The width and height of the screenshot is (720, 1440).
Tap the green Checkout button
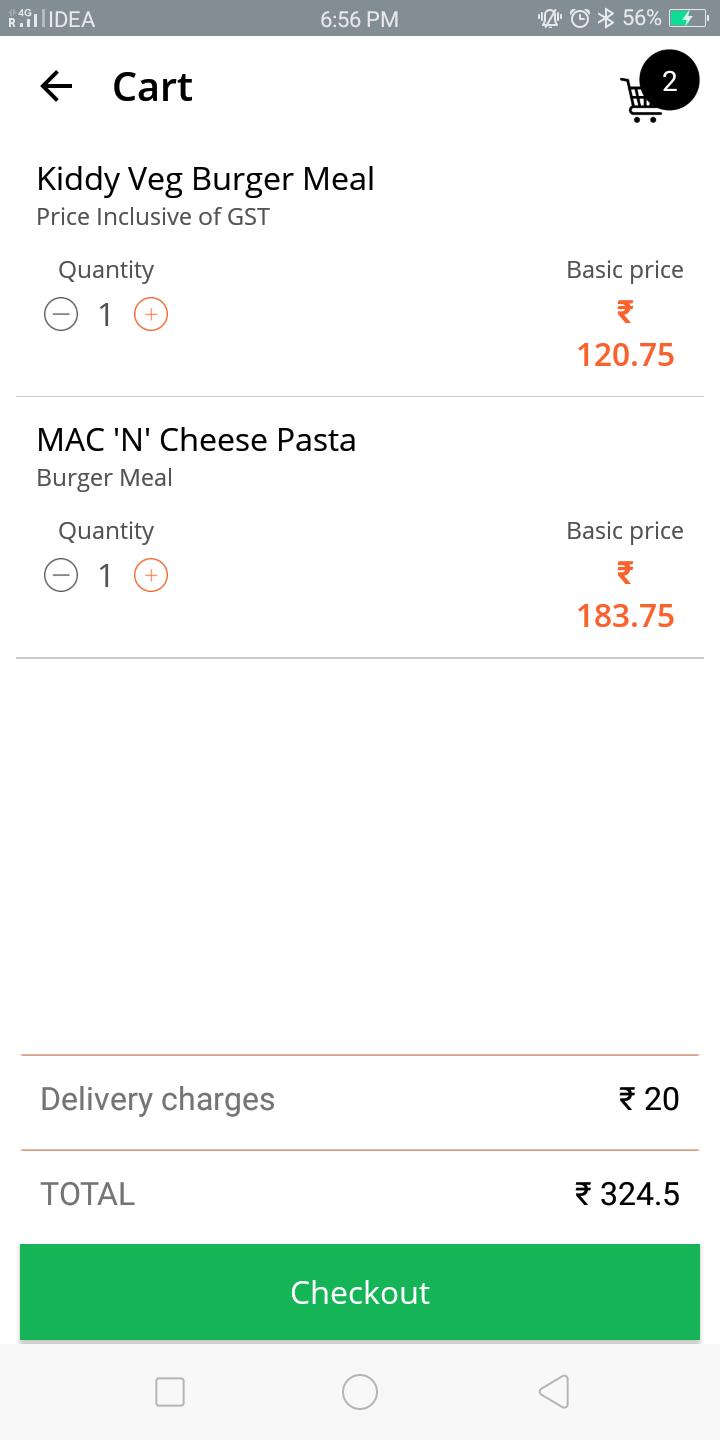(x=360, y=1292)
